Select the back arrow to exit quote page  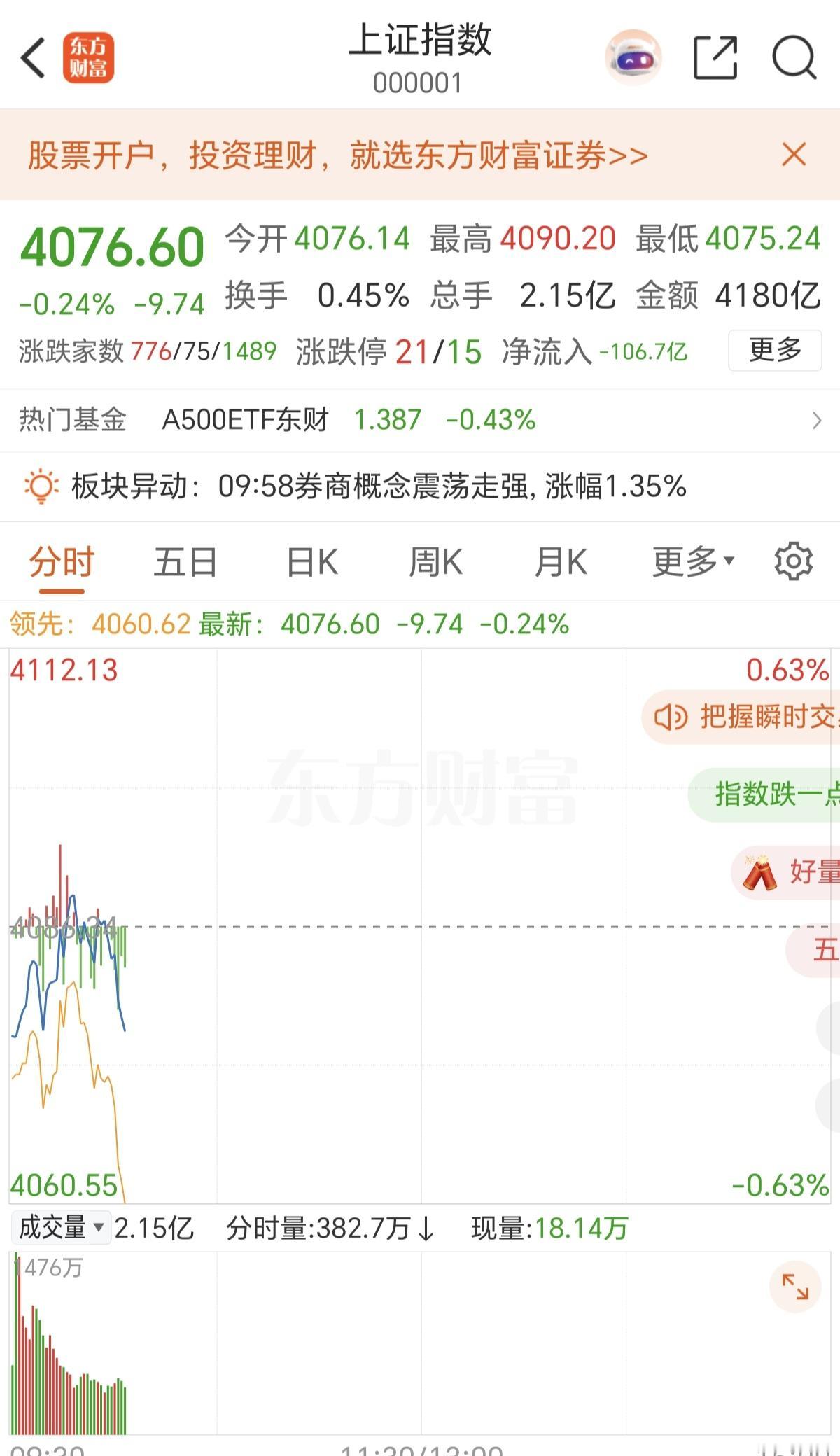click(x=33, y=59)
